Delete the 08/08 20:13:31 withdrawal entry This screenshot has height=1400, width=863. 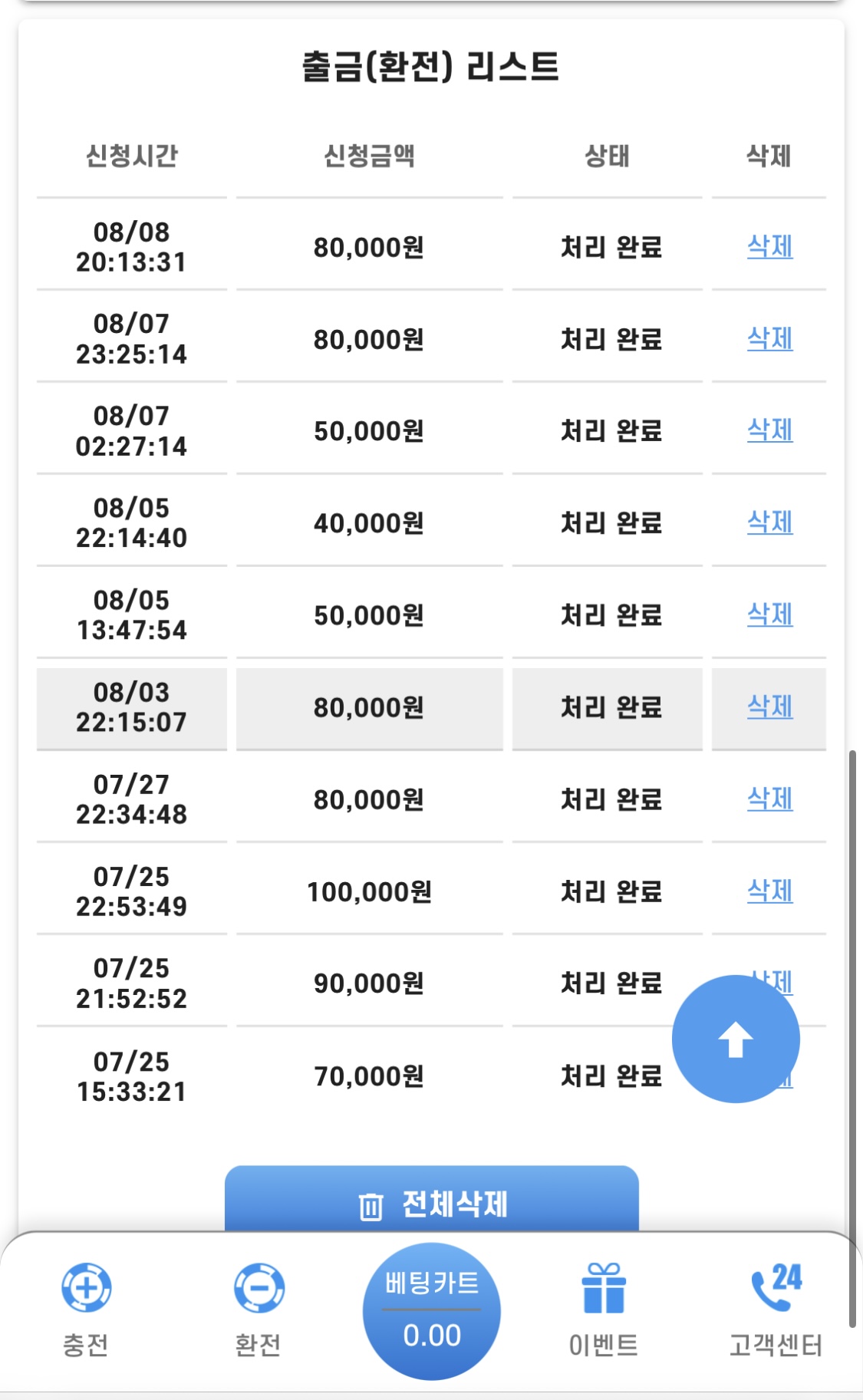pyautogui.click(x=769, y=246)
